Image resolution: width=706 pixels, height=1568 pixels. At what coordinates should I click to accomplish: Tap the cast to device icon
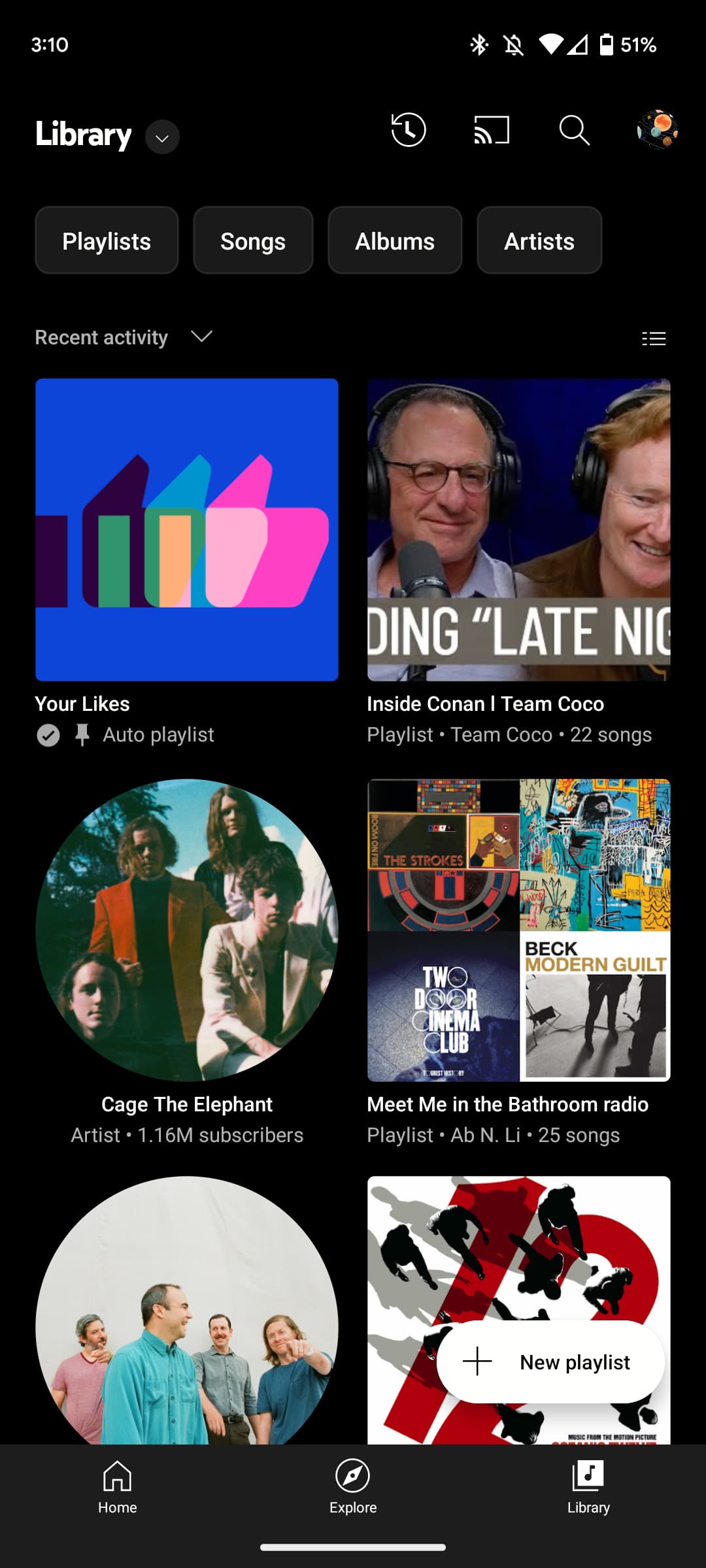click(x=492, y=130)
